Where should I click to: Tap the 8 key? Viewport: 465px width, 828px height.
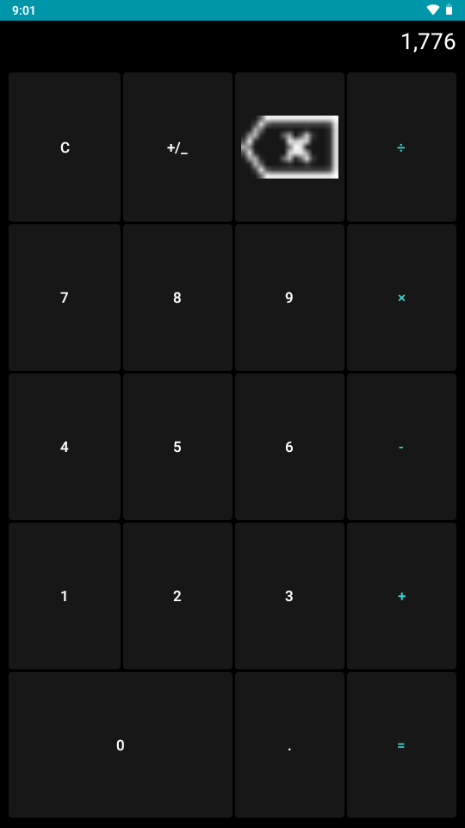pos(177,297)
